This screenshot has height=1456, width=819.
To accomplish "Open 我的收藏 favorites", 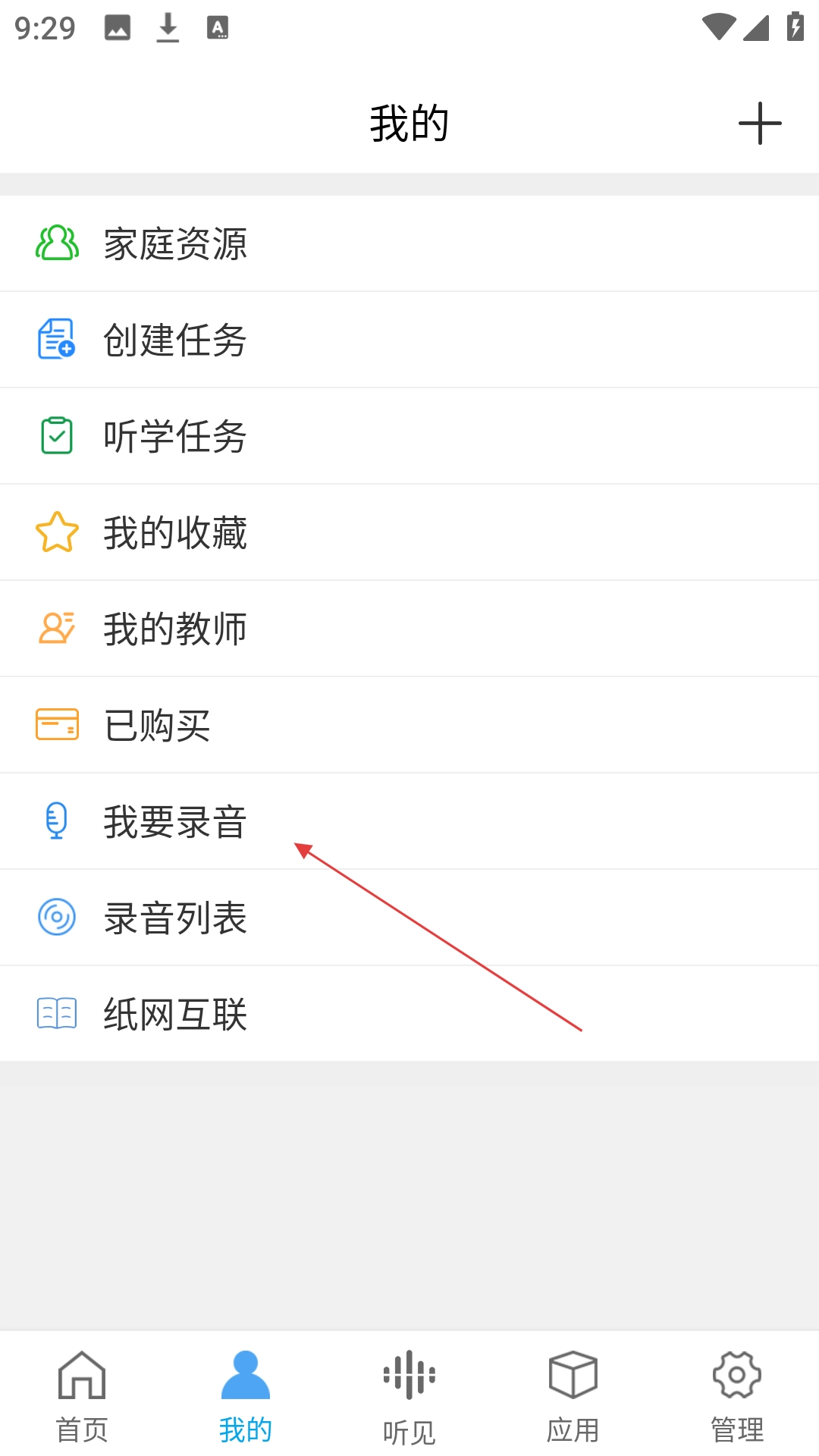I will tap(174, 532).
